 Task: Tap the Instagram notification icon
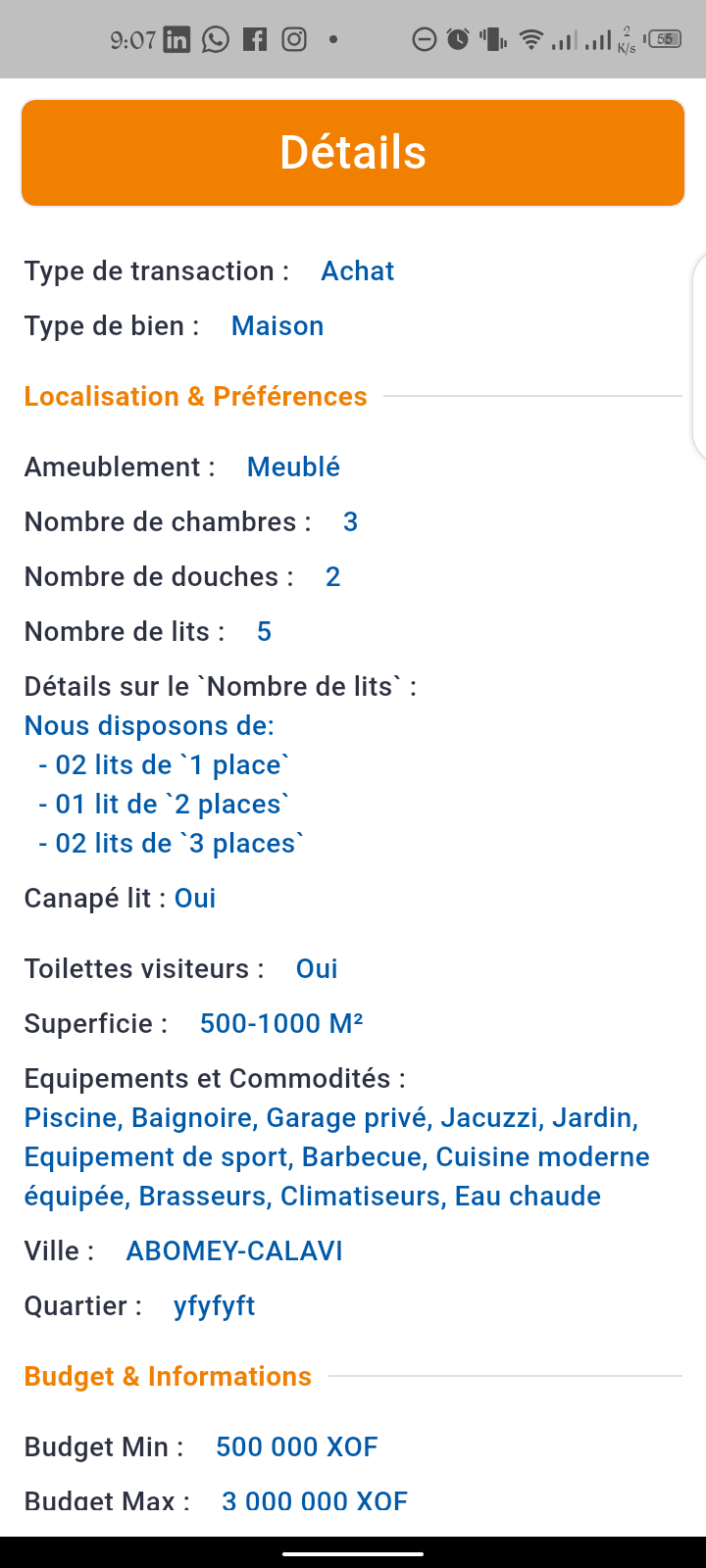293,39
